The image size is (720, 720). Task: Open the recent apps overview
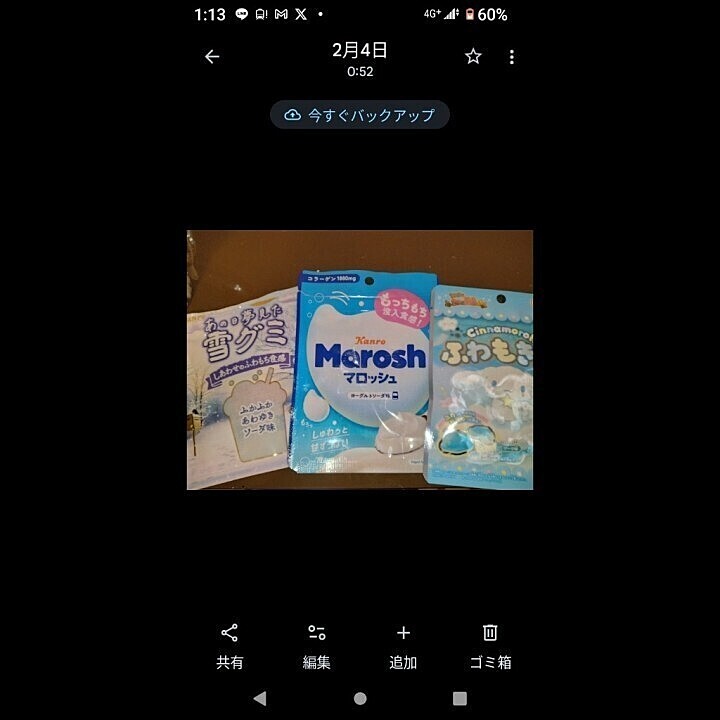click(x=460, y=698)
